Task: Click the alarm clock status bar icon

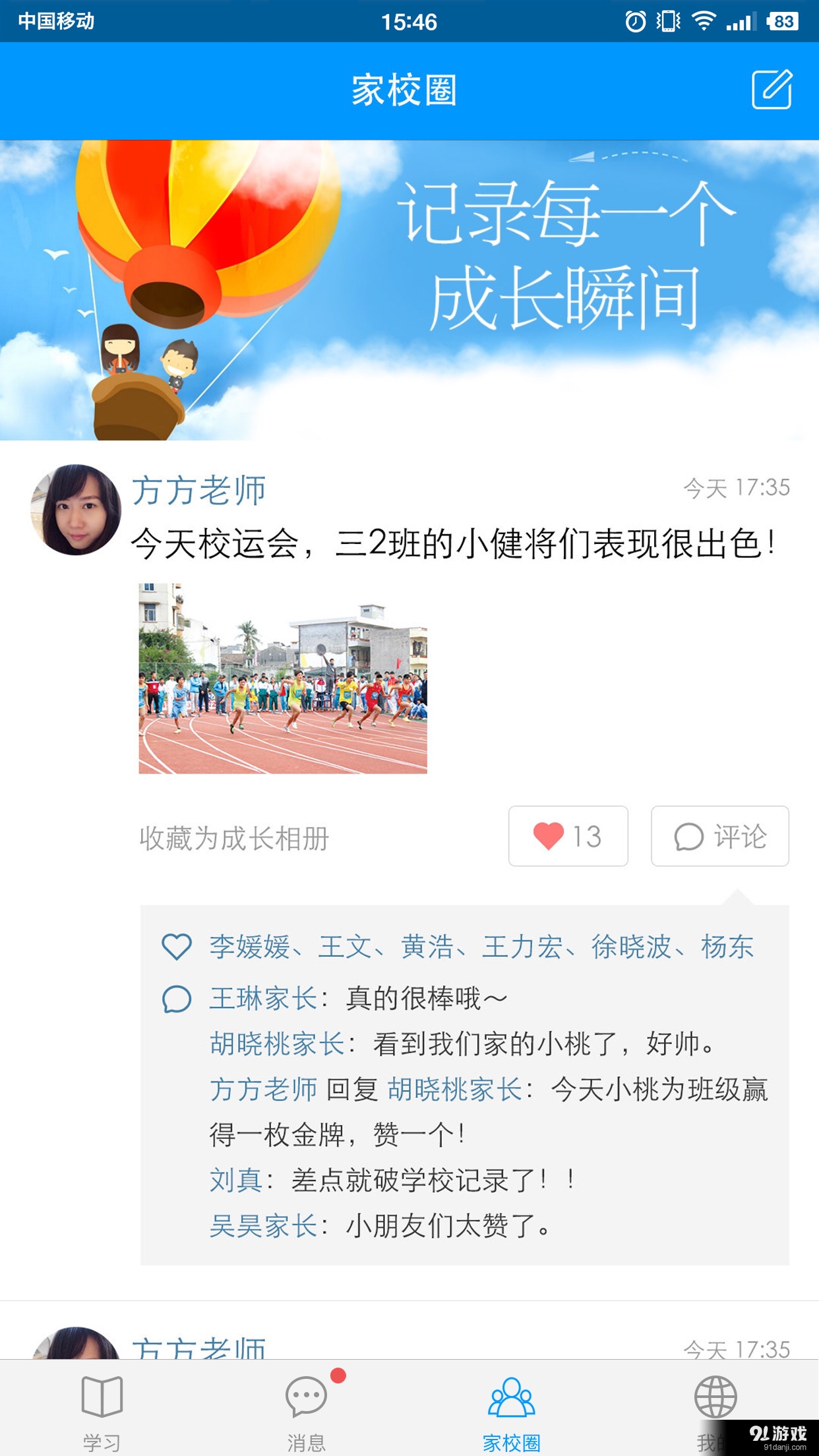Action: pyautogui.click(x=634, y=22)
